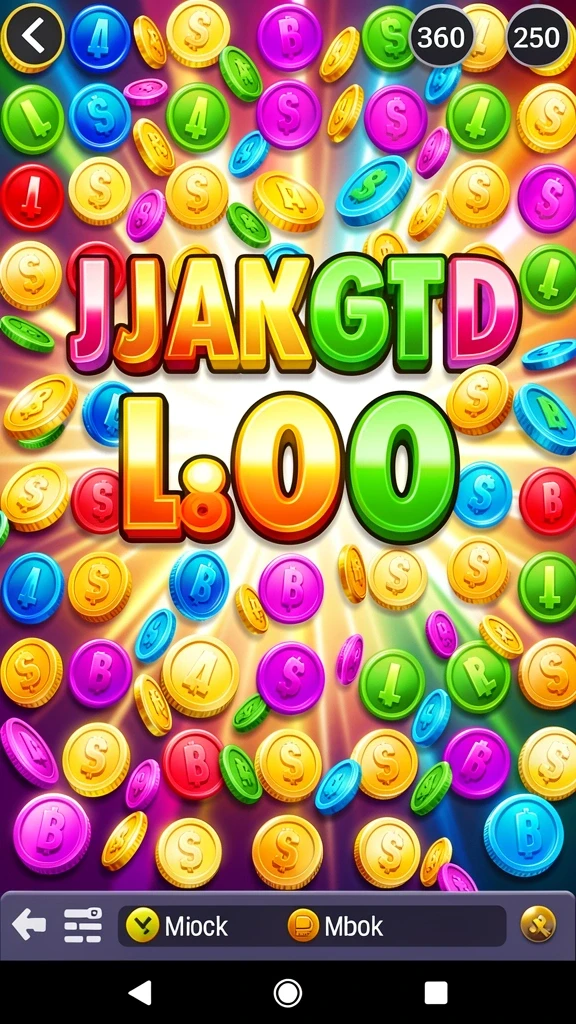
Task: Select the Miock option
Action: pyautogui.click(x=177, y=926)
